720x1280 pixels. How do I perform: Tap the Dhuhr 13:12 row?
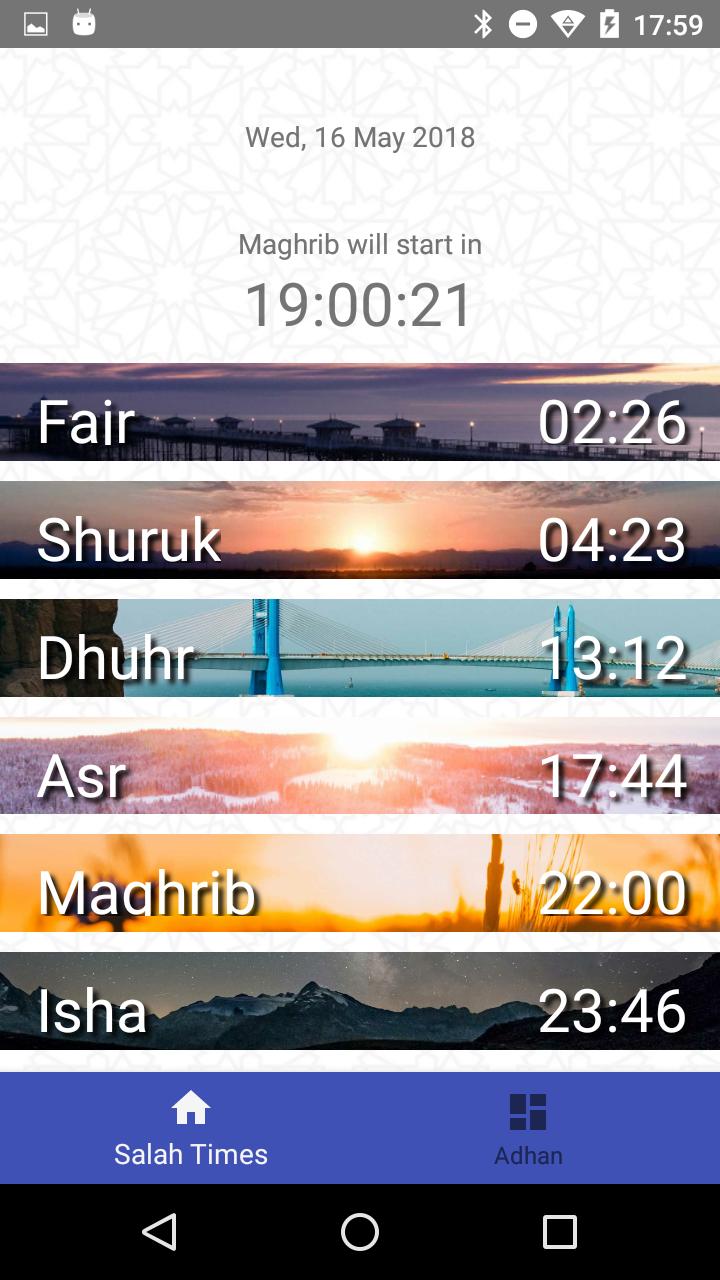pos(360,648)
